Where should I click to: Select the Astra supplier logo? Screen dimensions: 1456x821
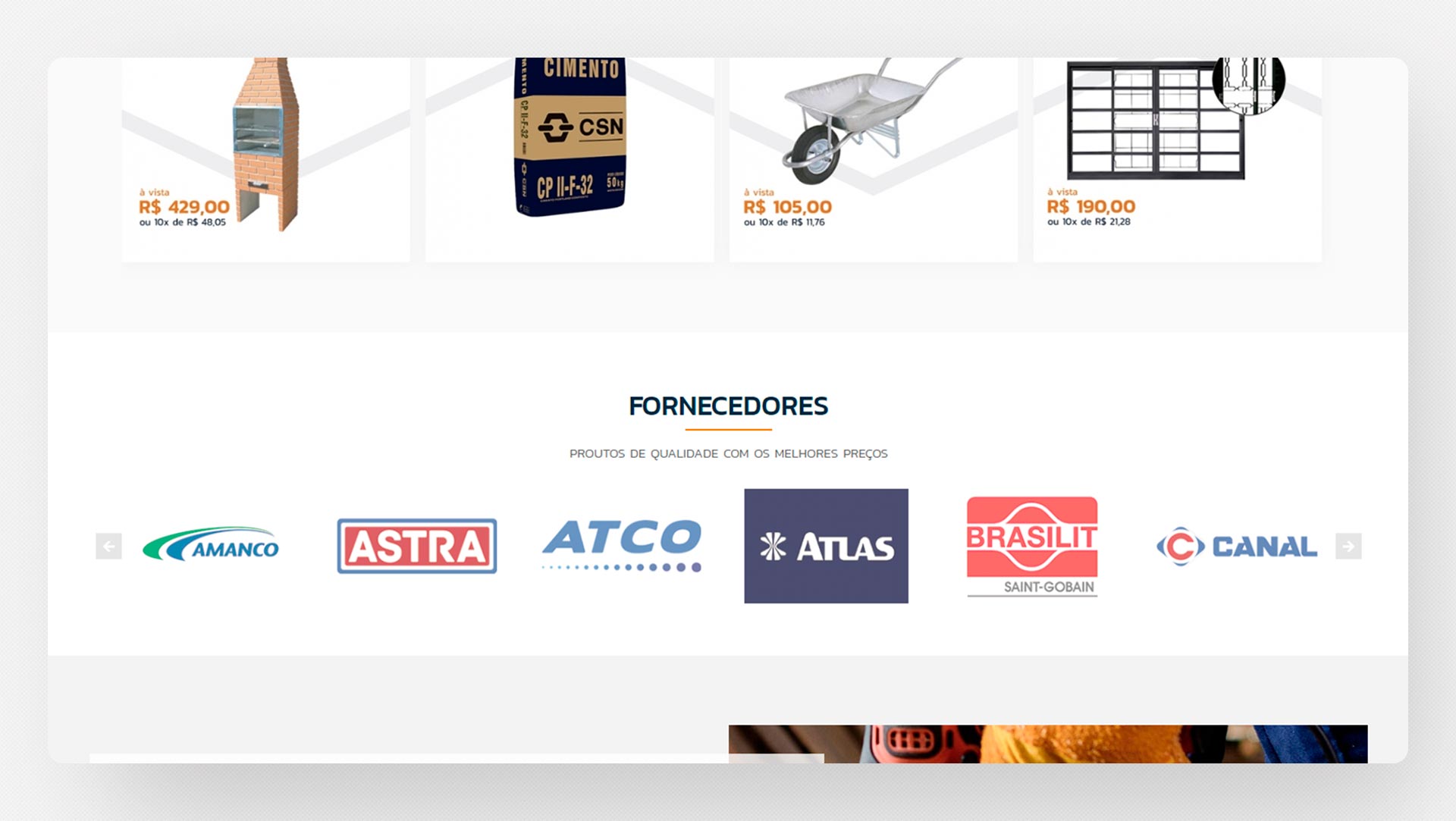point(416,546)
